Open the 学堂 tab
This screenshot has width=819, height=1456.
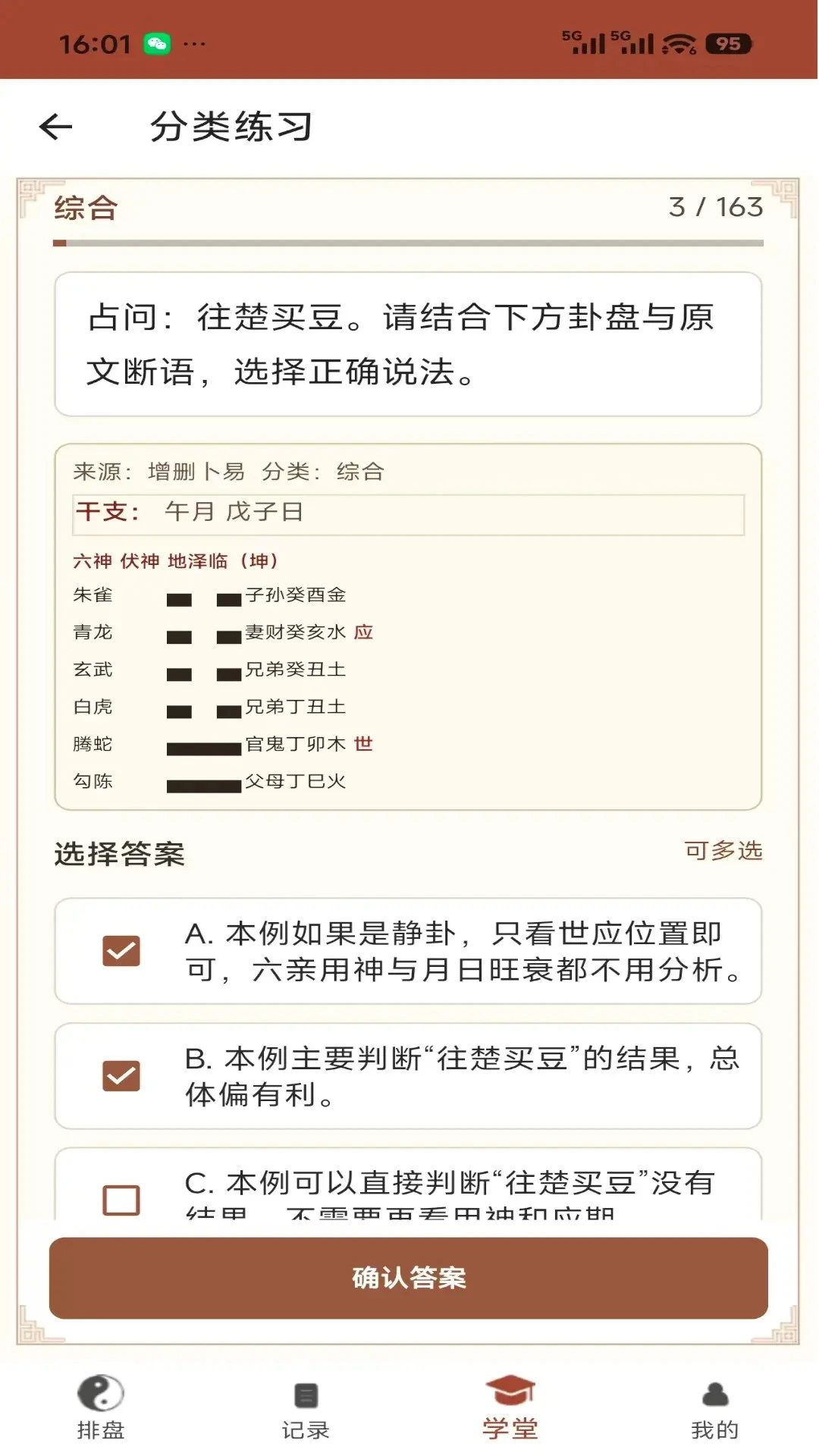point(510,1407)
